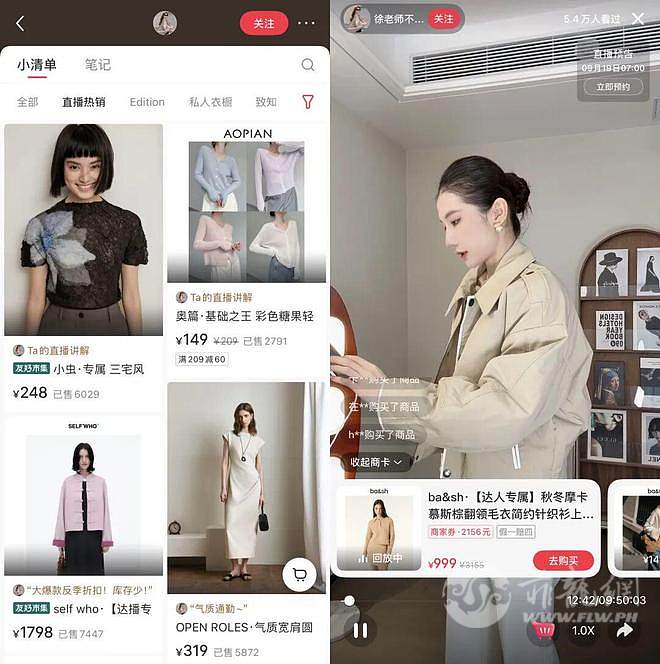This screenshot has width=660, height=664.
Task: Tap 立即预约 to reserve the livestream
Action: [613, 87]
